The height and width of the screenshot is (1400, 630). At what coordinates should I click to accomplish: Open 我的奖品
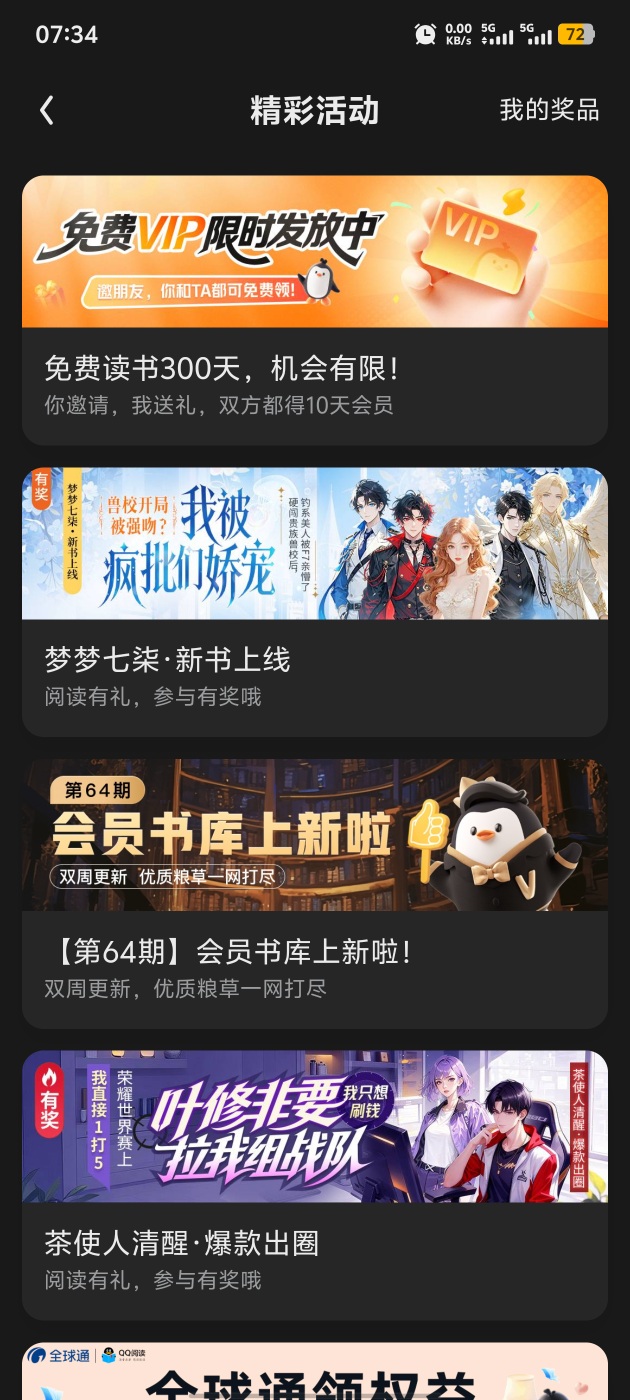coord(549,110)
